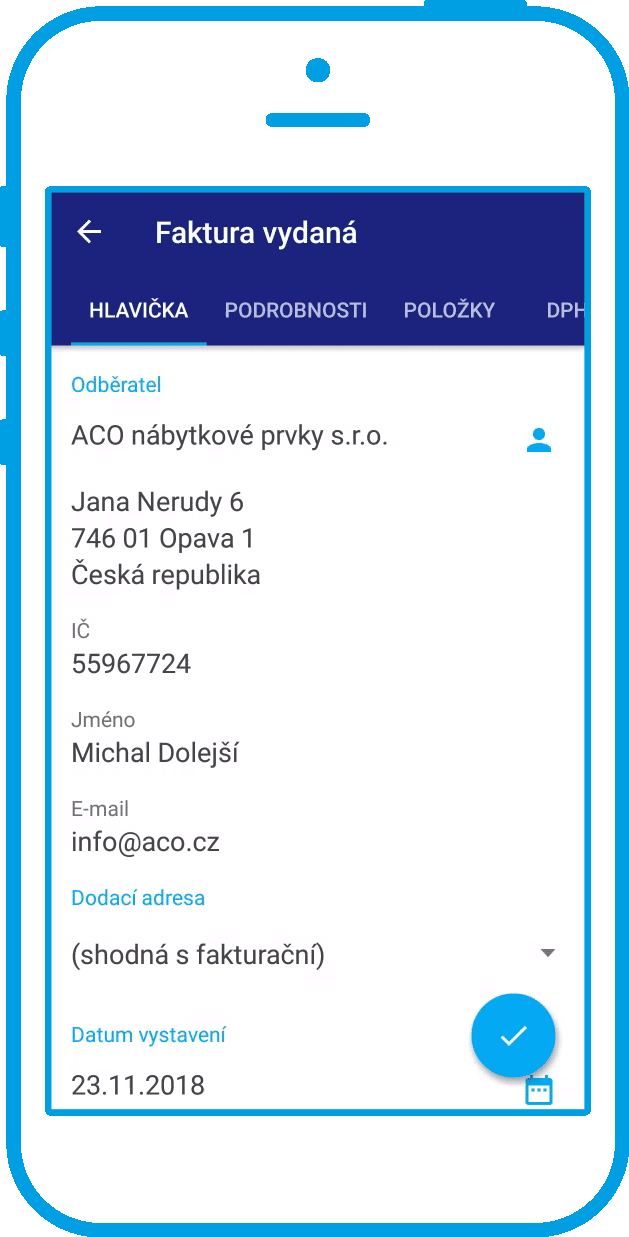The width and height of the screenshot is (629, 1237).
Task: Select the DPH tab
Action: coord(563,310)
